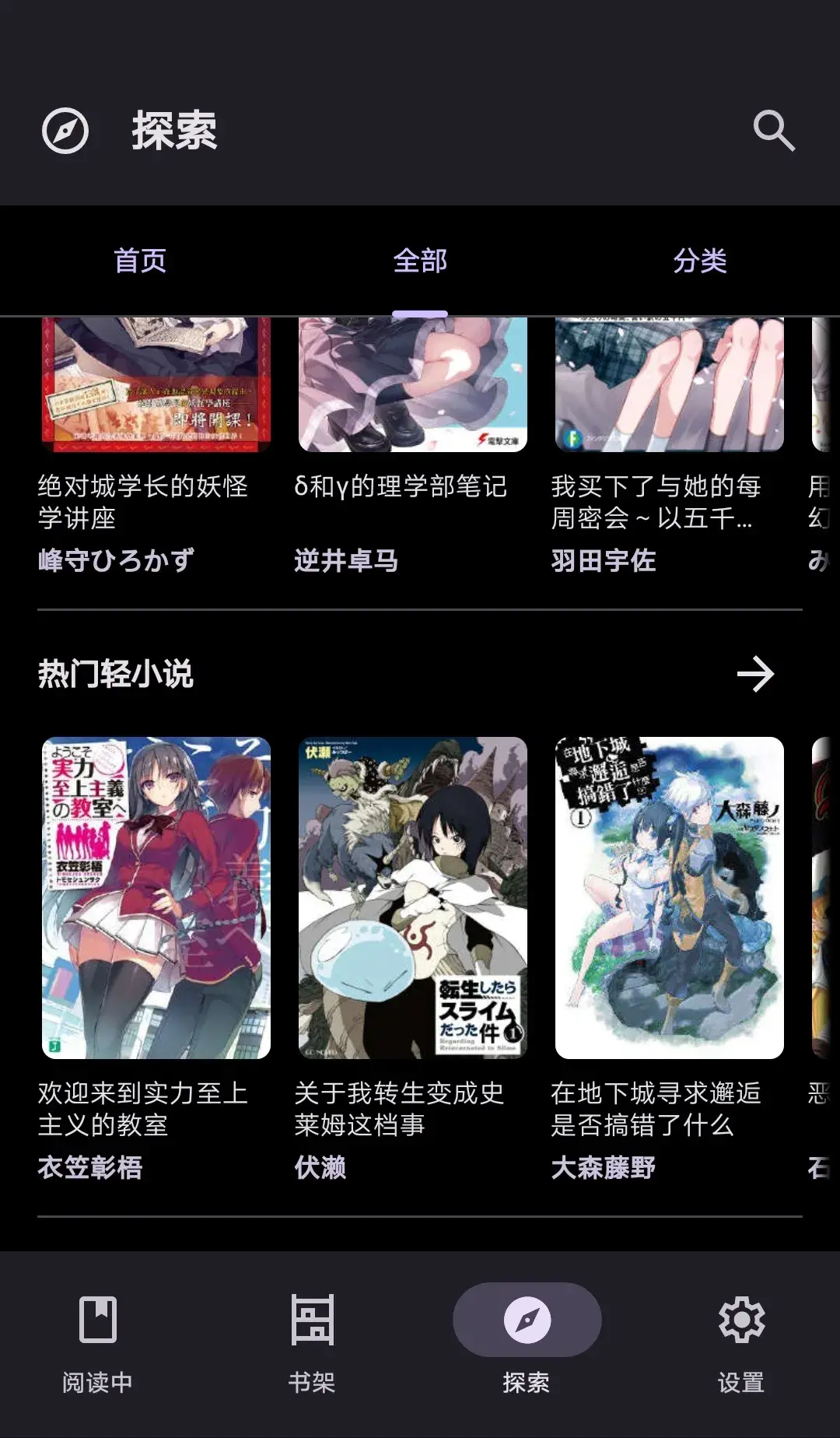Go to the 阅读中 tab
840x1438 pixels.
[x=98, y=1343]
